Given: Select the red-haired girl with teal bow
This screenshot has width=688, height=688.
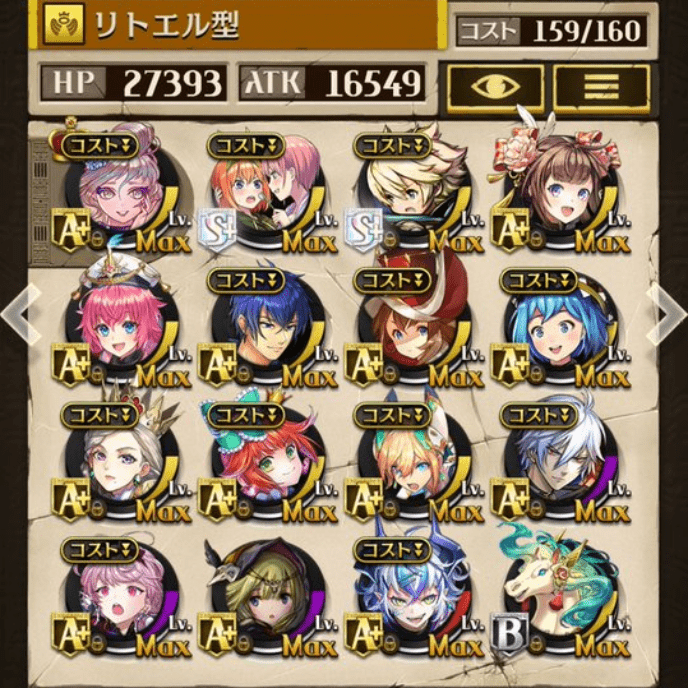Looking at the screenshot, I should point(266,460).
